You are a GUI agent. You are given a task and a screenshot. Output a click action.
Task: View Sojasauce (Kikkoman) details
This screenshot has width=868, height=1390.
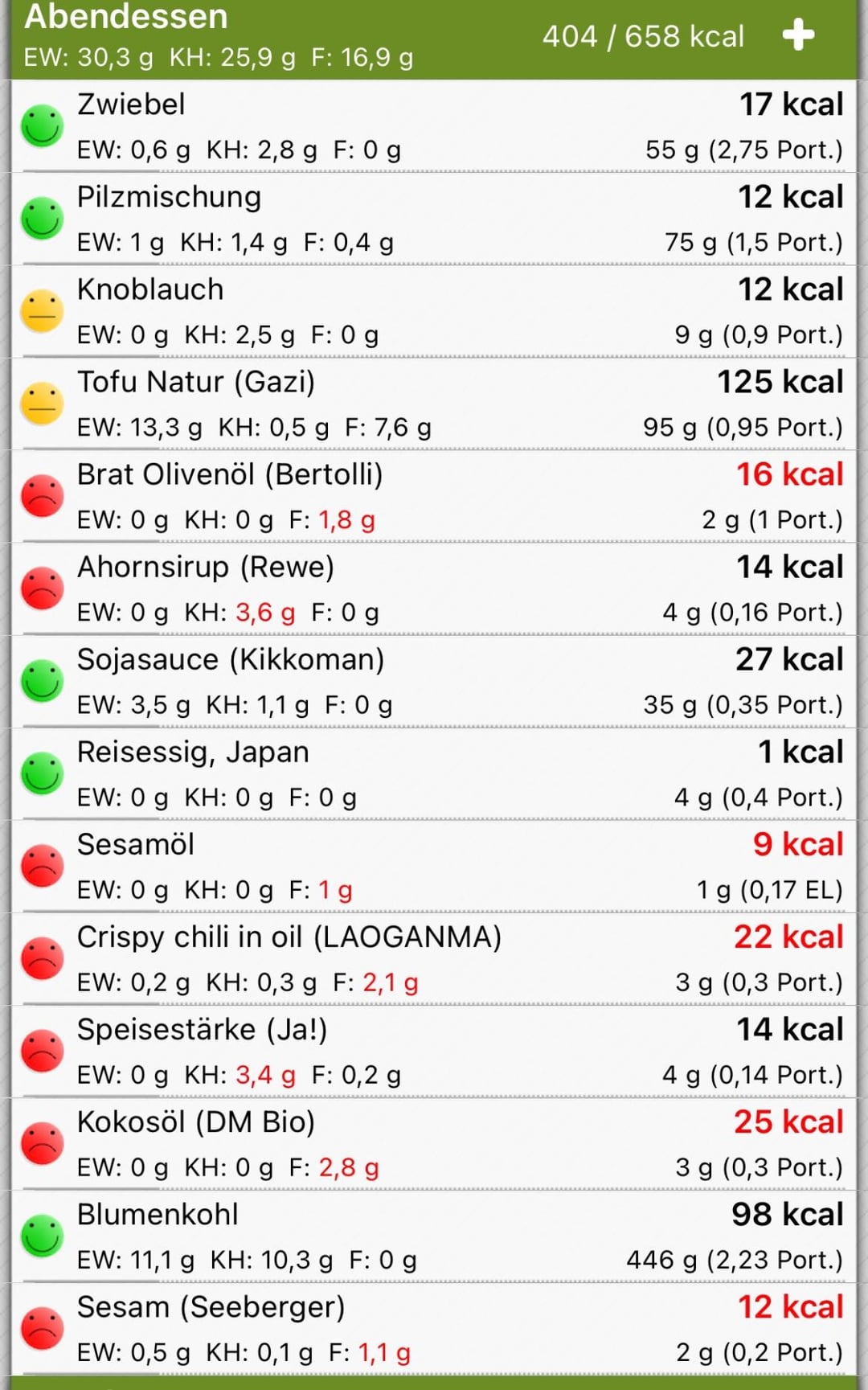point(434,681)
